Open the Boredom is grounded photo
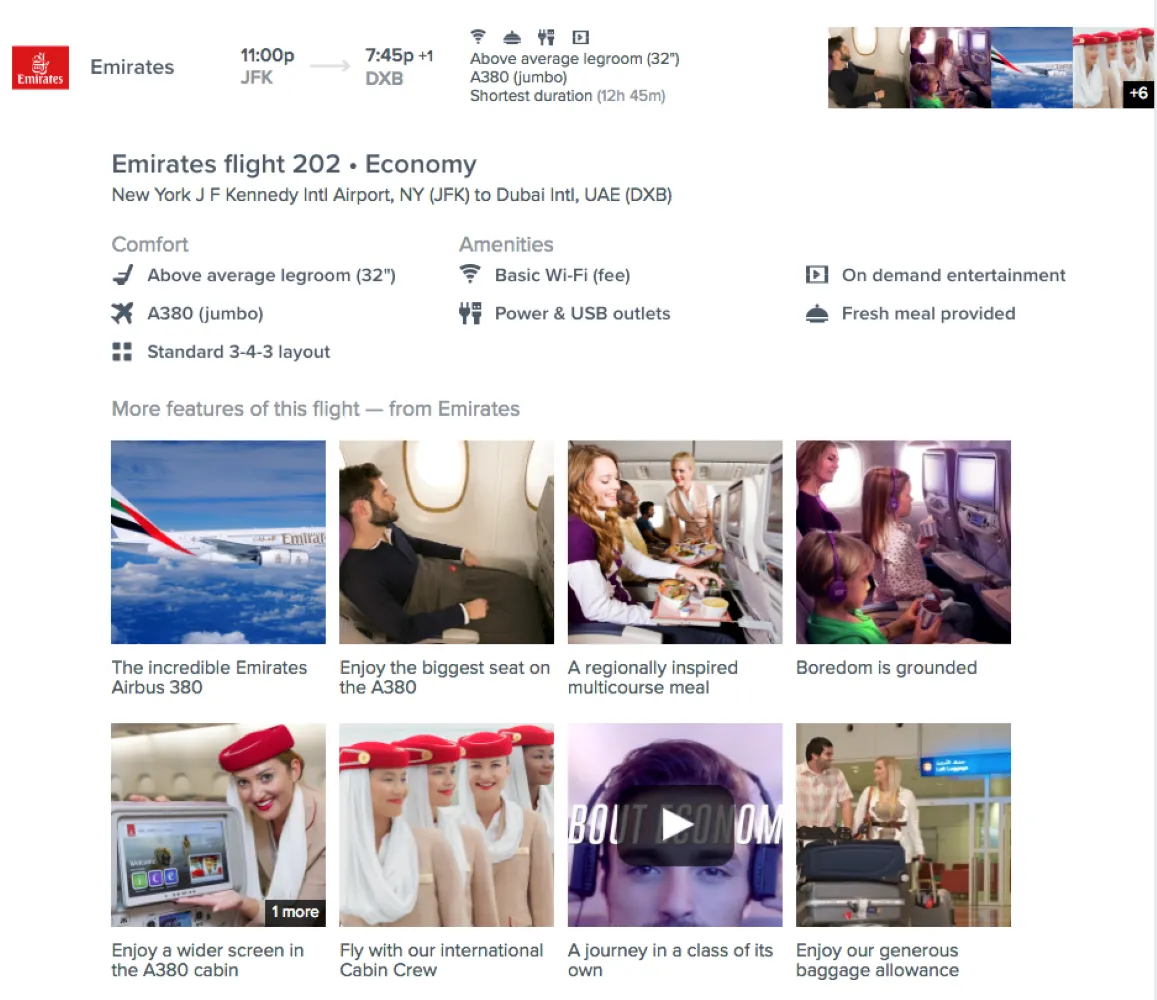This screenshot has width=1157, height=1000. (x=903, y=542)
